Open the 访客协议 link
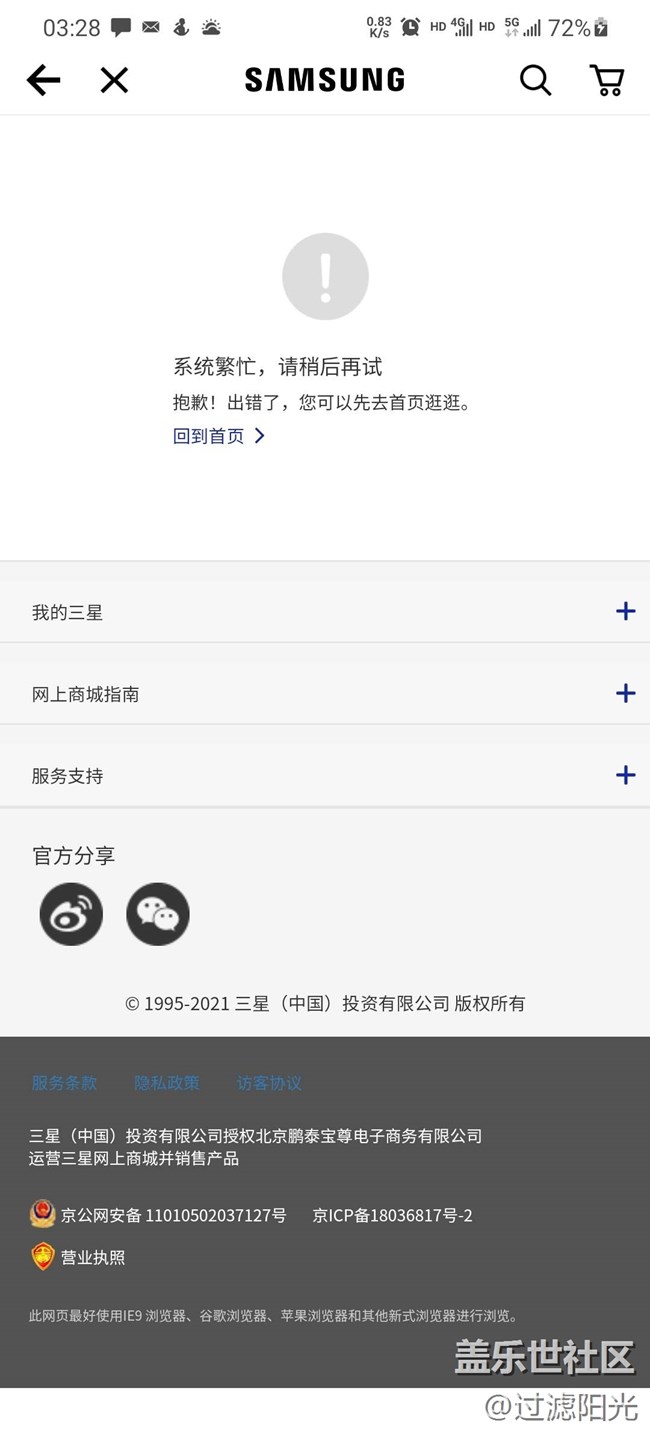The height and width of the screenshot is (1444, 650). pyautogui.click(x=269, y=1083)
